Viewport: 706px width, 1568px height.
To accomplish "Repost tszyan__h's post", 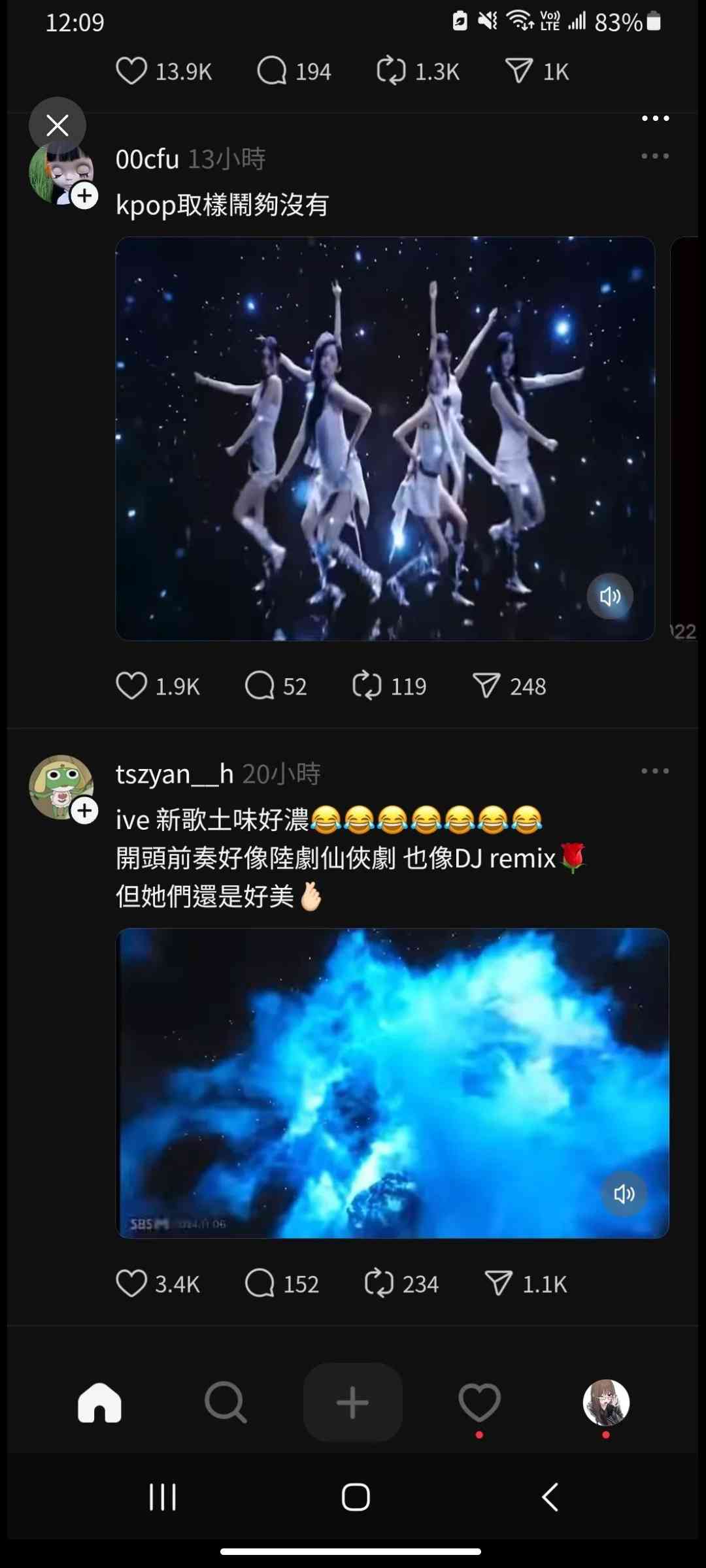I will tap(379, 1283).
